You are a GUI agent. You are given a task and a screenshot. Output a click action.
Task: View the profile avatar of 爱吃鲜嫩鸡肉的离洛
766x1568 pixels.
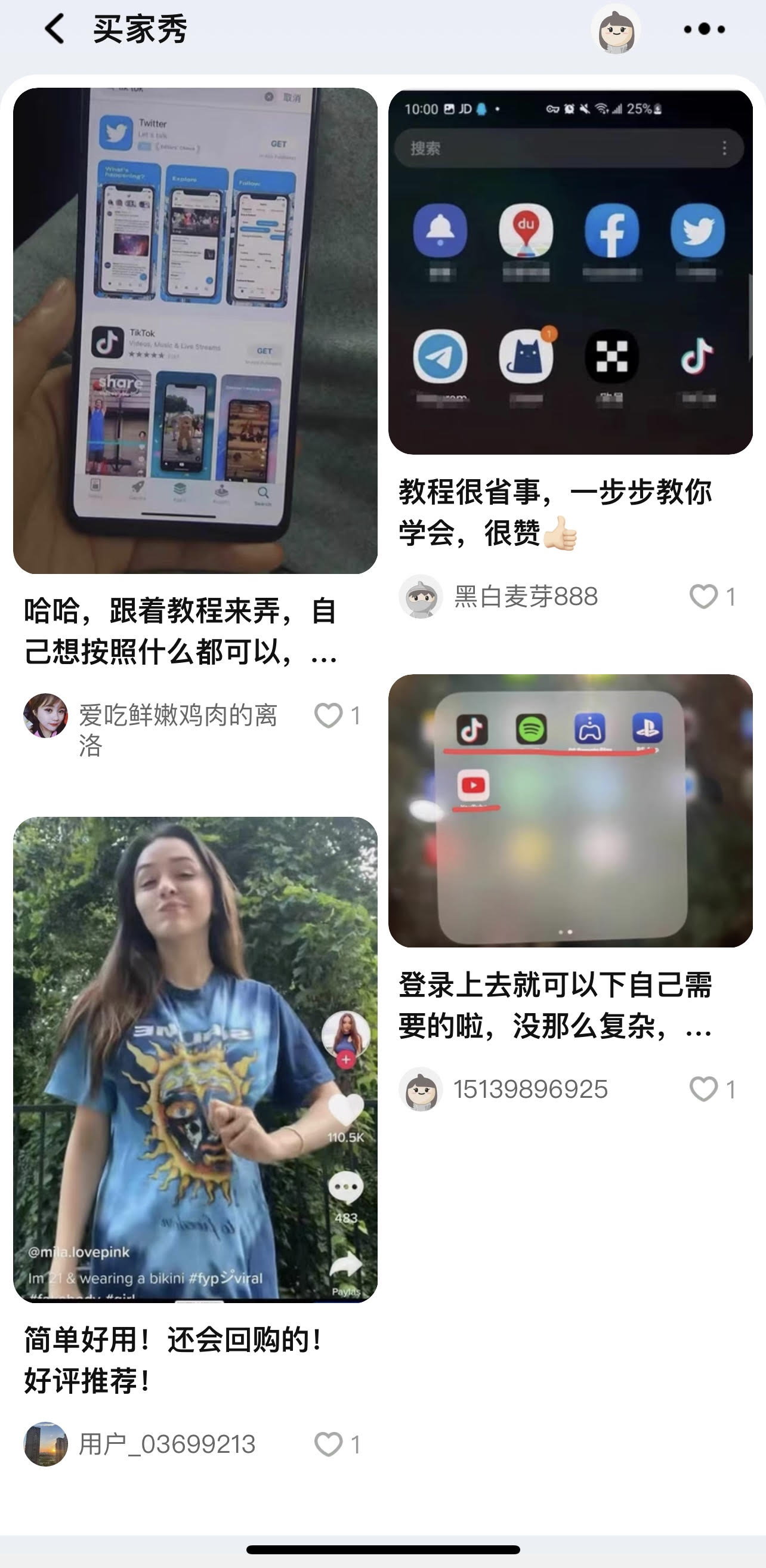click(45, 715)
